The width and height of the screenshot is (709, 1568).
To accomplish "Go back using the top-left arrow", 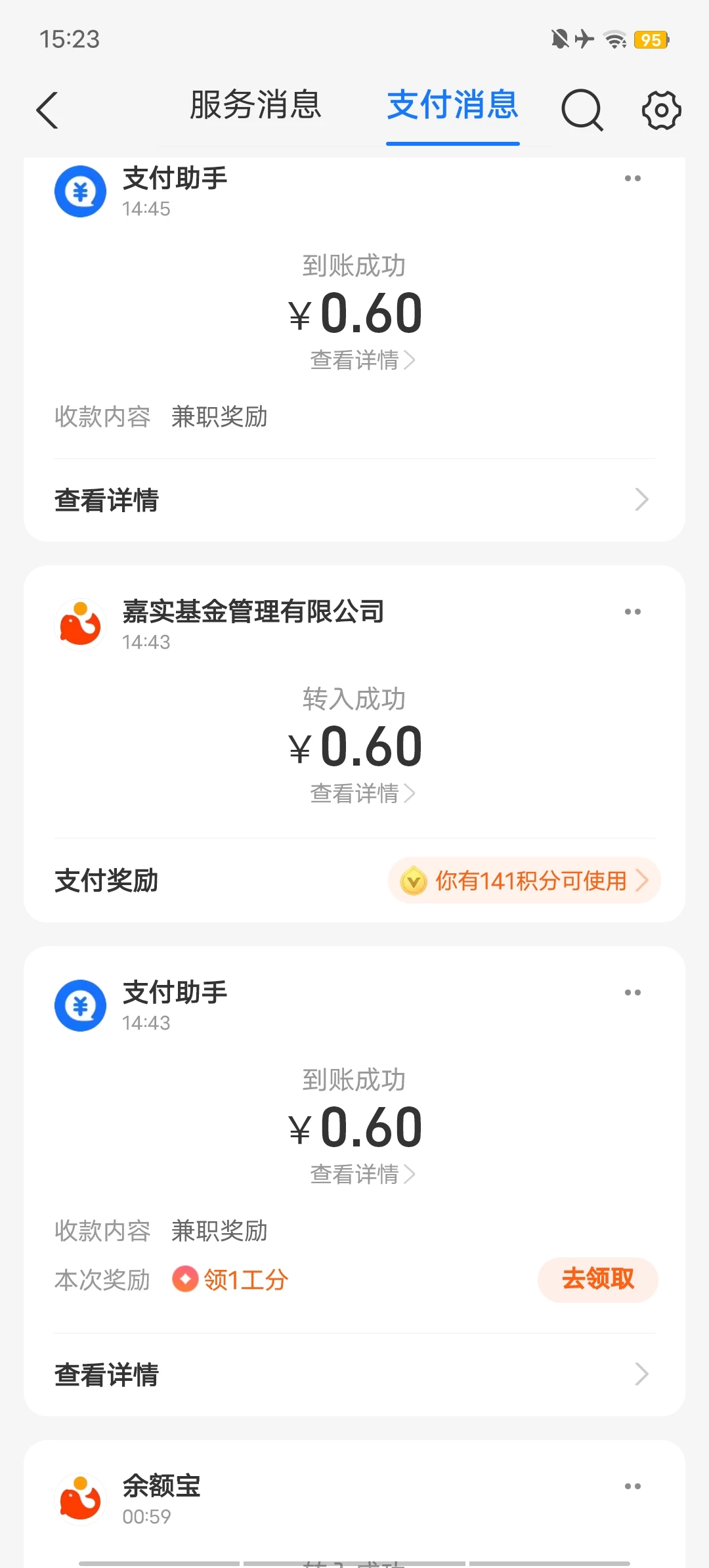I will pos(48,110).
